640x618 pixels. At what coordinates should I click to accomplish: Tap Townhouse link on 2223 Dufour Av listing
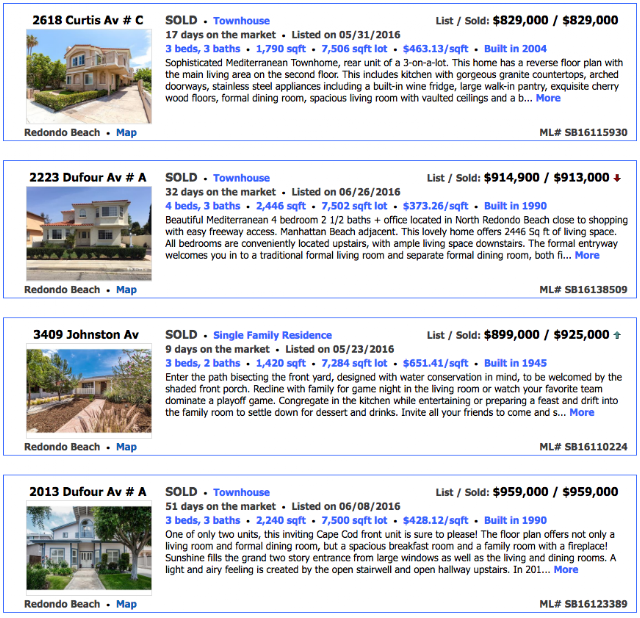click(x=241, y=178)
